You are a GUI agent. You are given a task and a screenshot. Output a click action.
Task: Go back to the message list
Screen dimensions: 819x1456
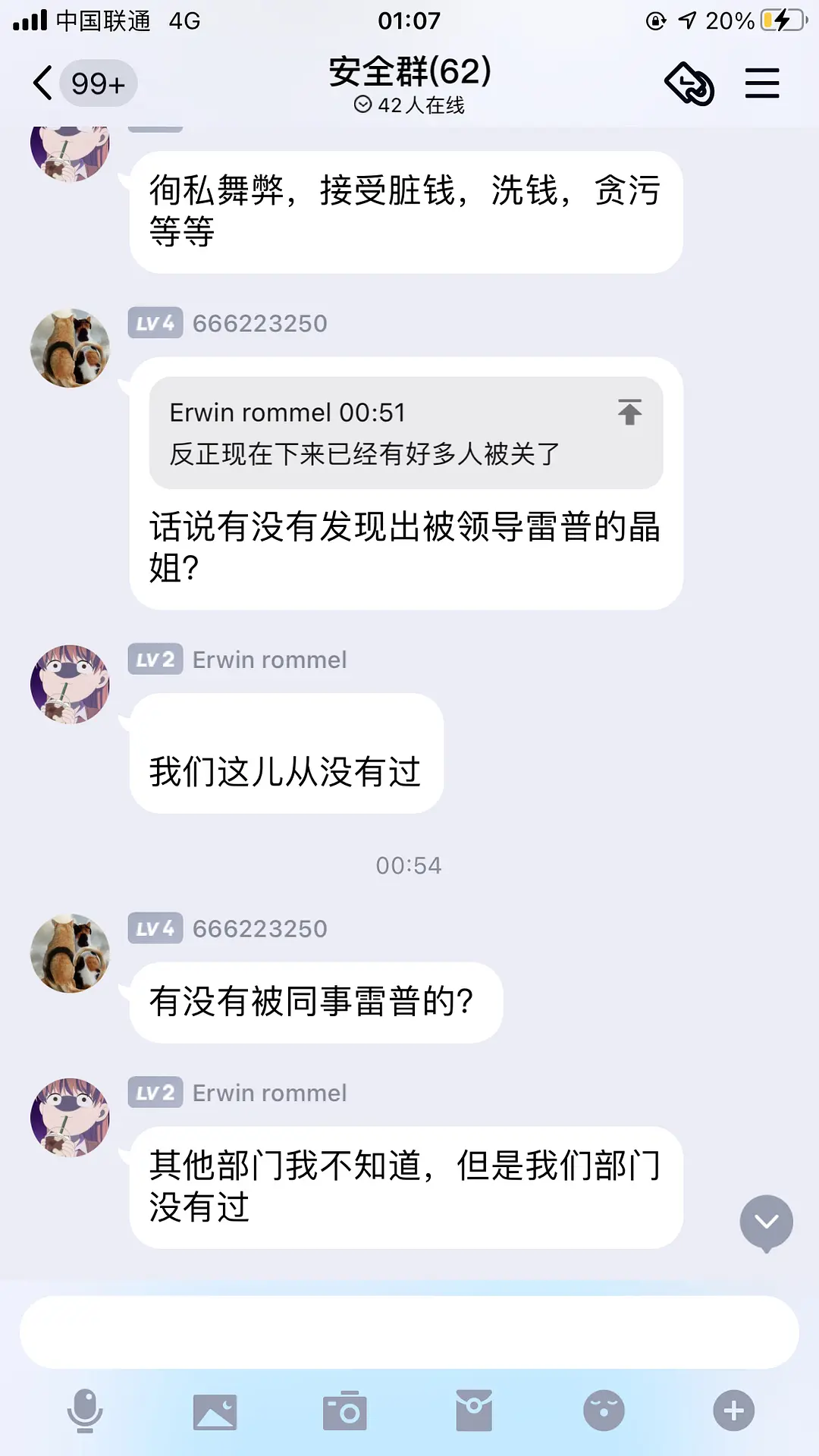44,83
